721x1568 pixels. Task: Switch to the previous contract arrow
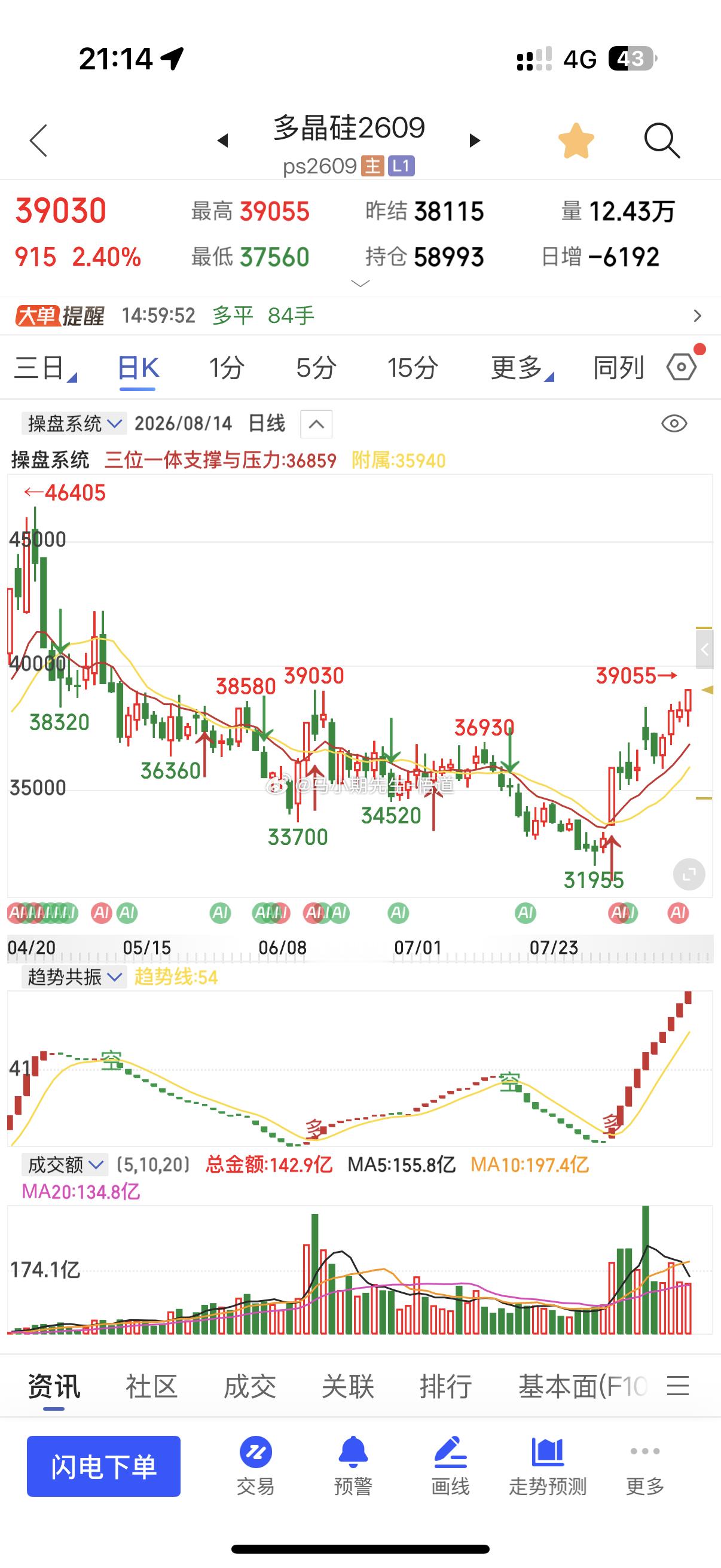coord(222,141)
